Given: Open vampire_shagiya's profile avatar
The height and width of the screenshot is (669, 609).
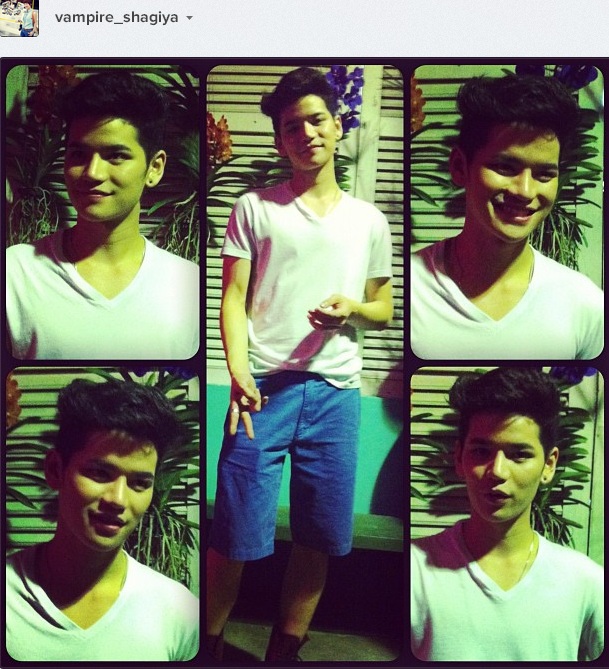Looking at the screenshot, I should click(x=19, y=18).
